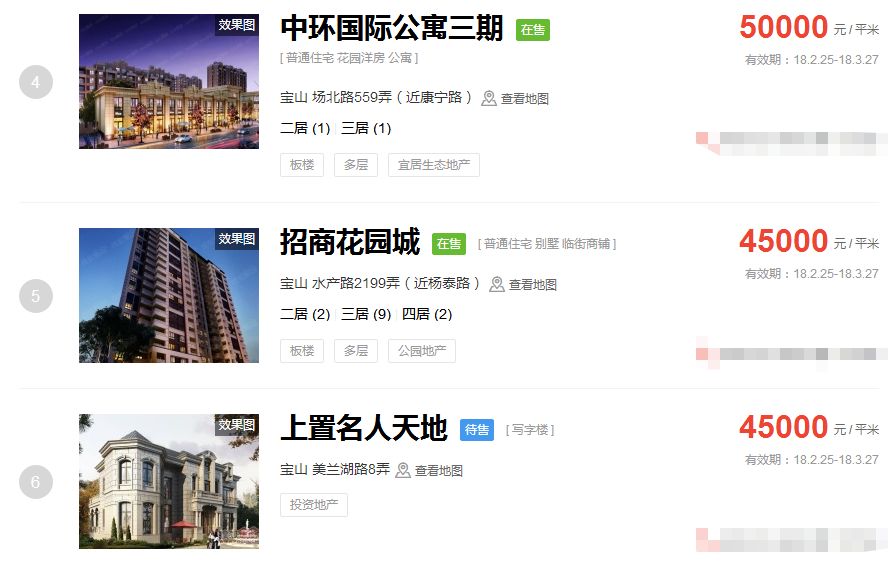
Task: Open the 招商花园城 listing title
Action: [350, 242]
